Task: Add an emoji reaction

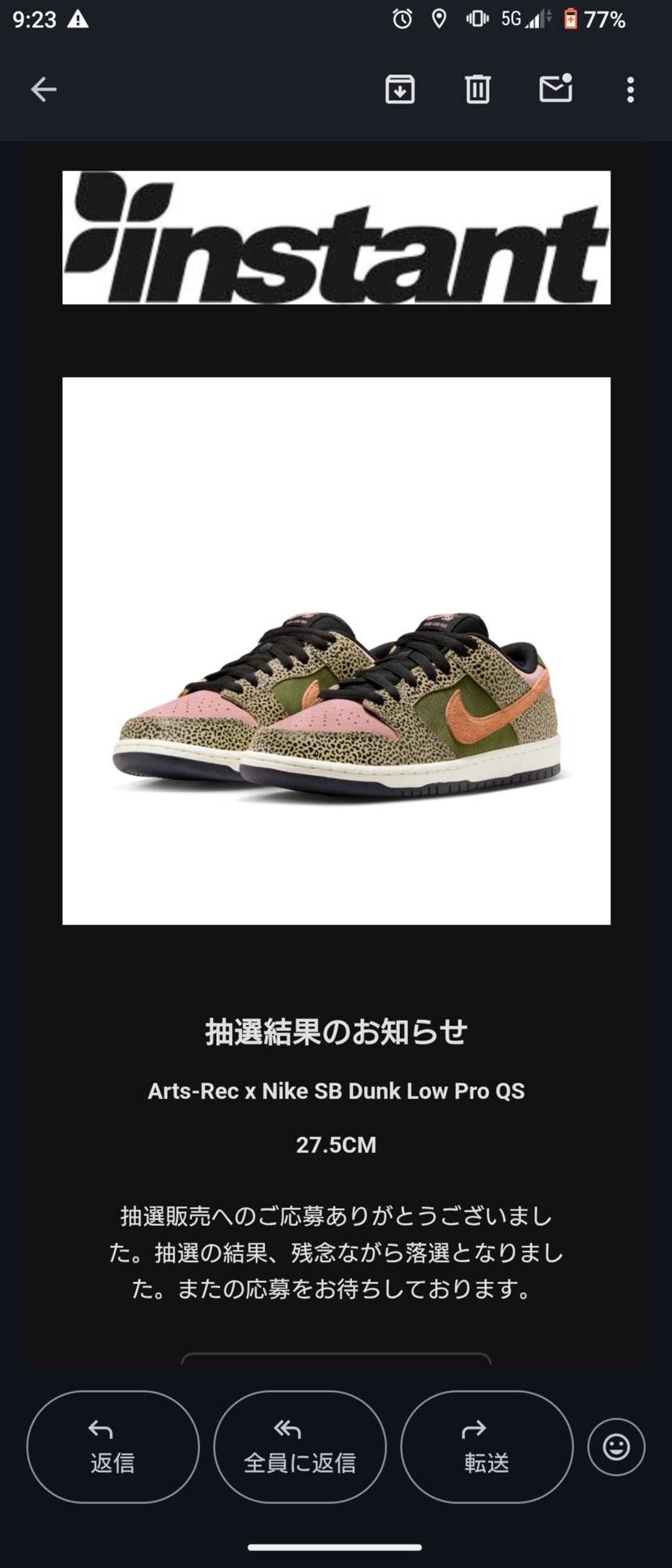Action: click(616, 1447)
